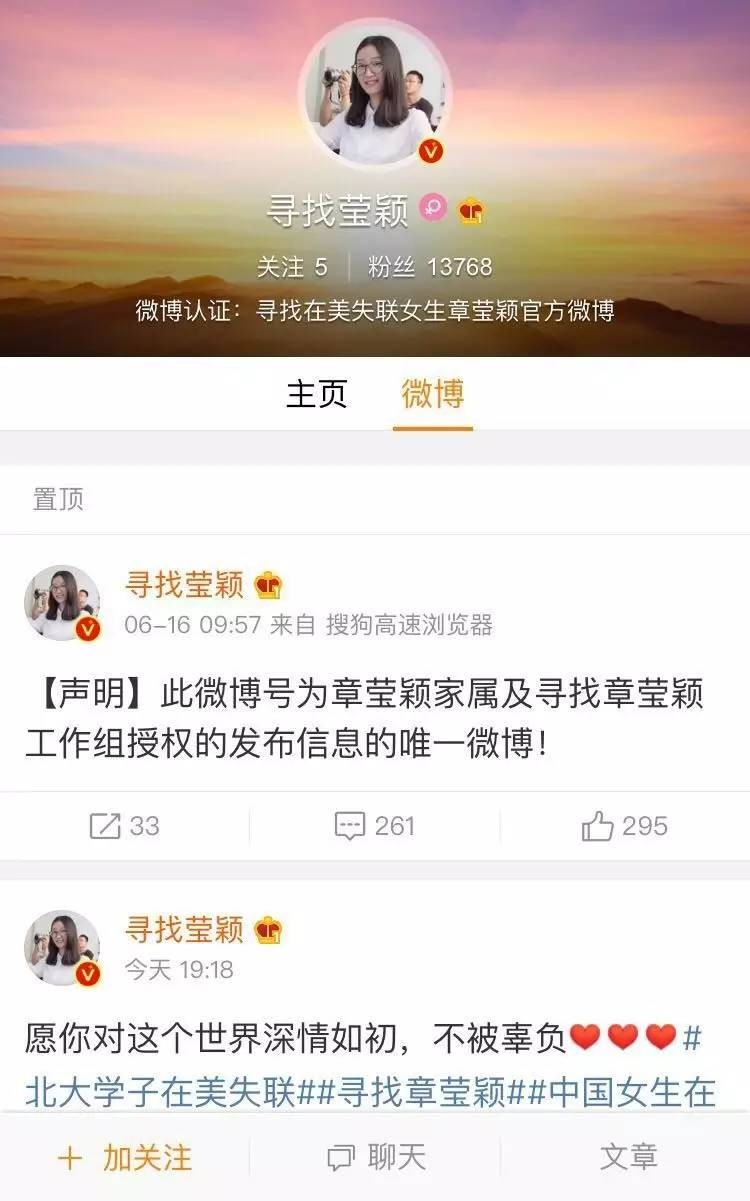View the 关注 5 following list
This screenshot has width=750, height=1201.
[x=292, y=267]
